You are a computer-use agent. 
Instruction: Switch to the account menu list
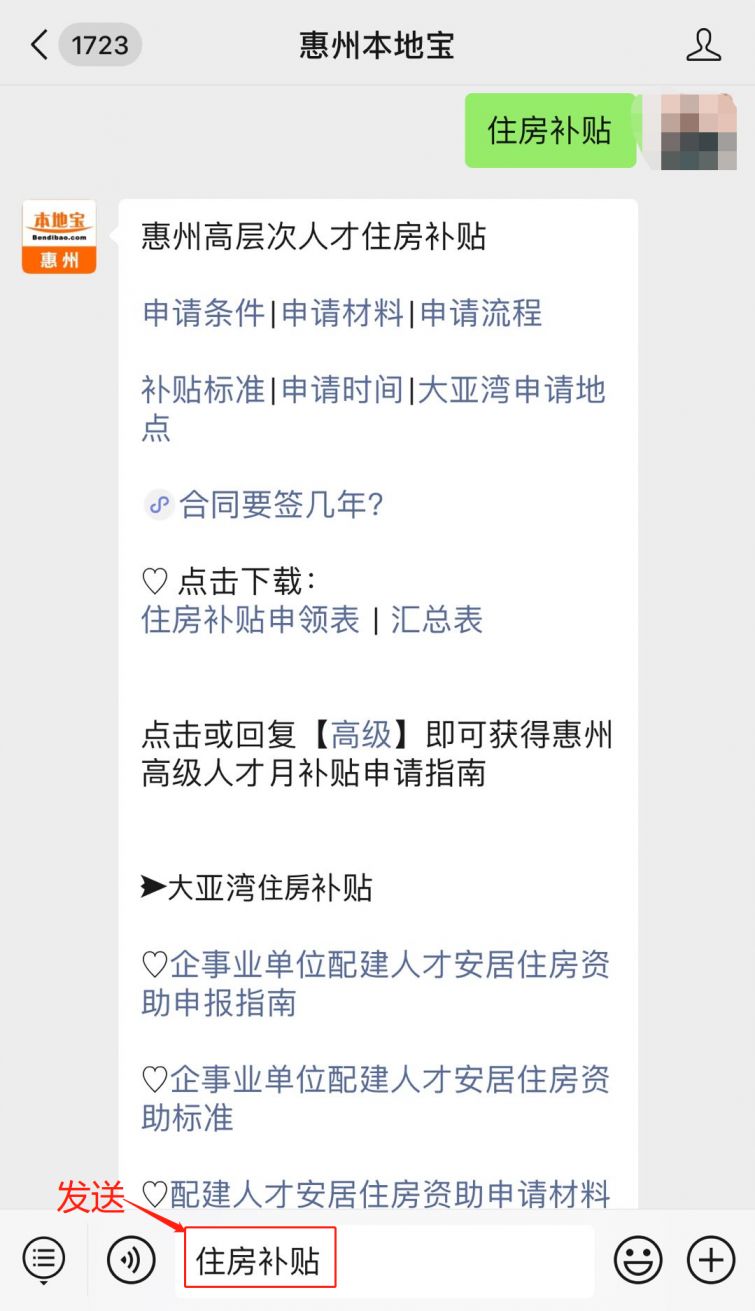coord(43,1260)
